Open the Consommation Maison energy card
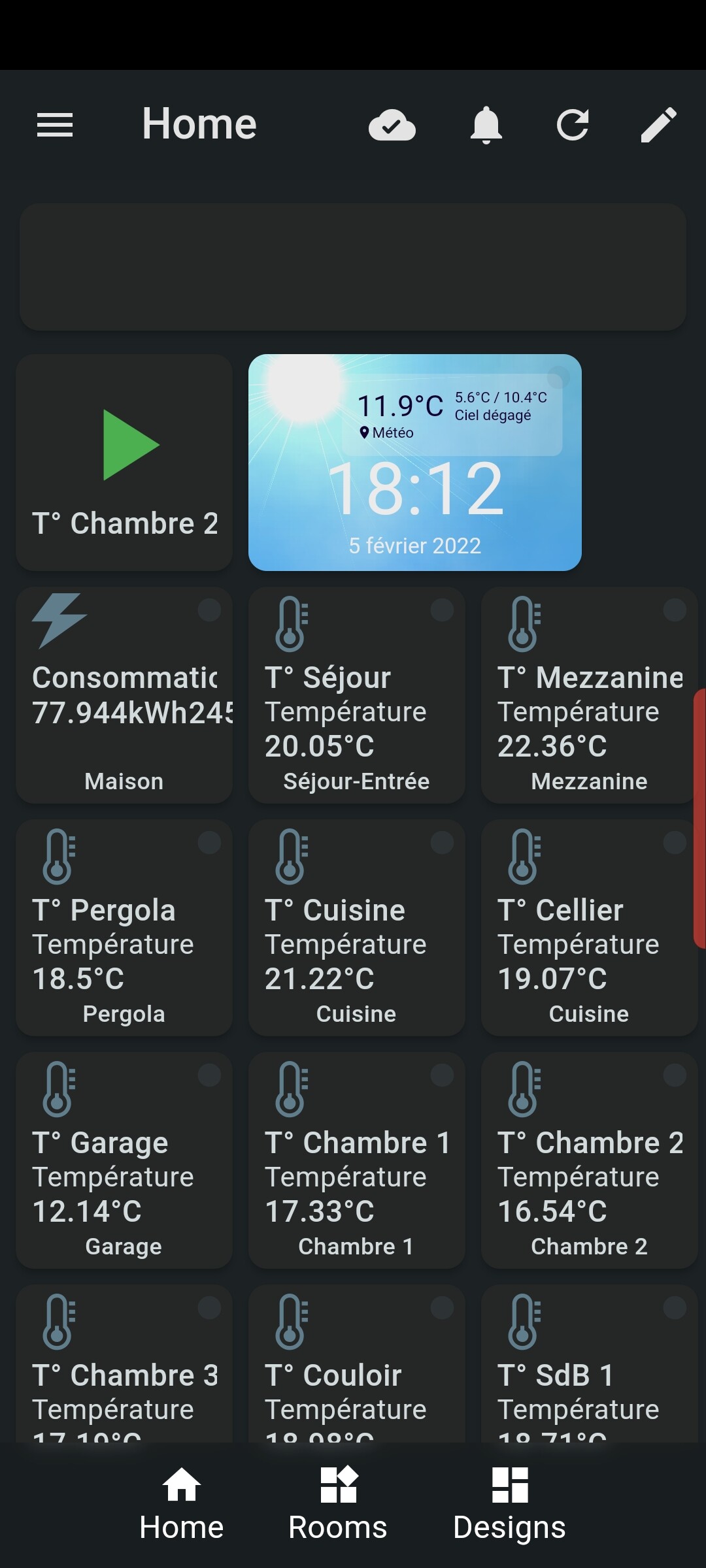This screenshot has height=1568, width=706. point(124,695)
